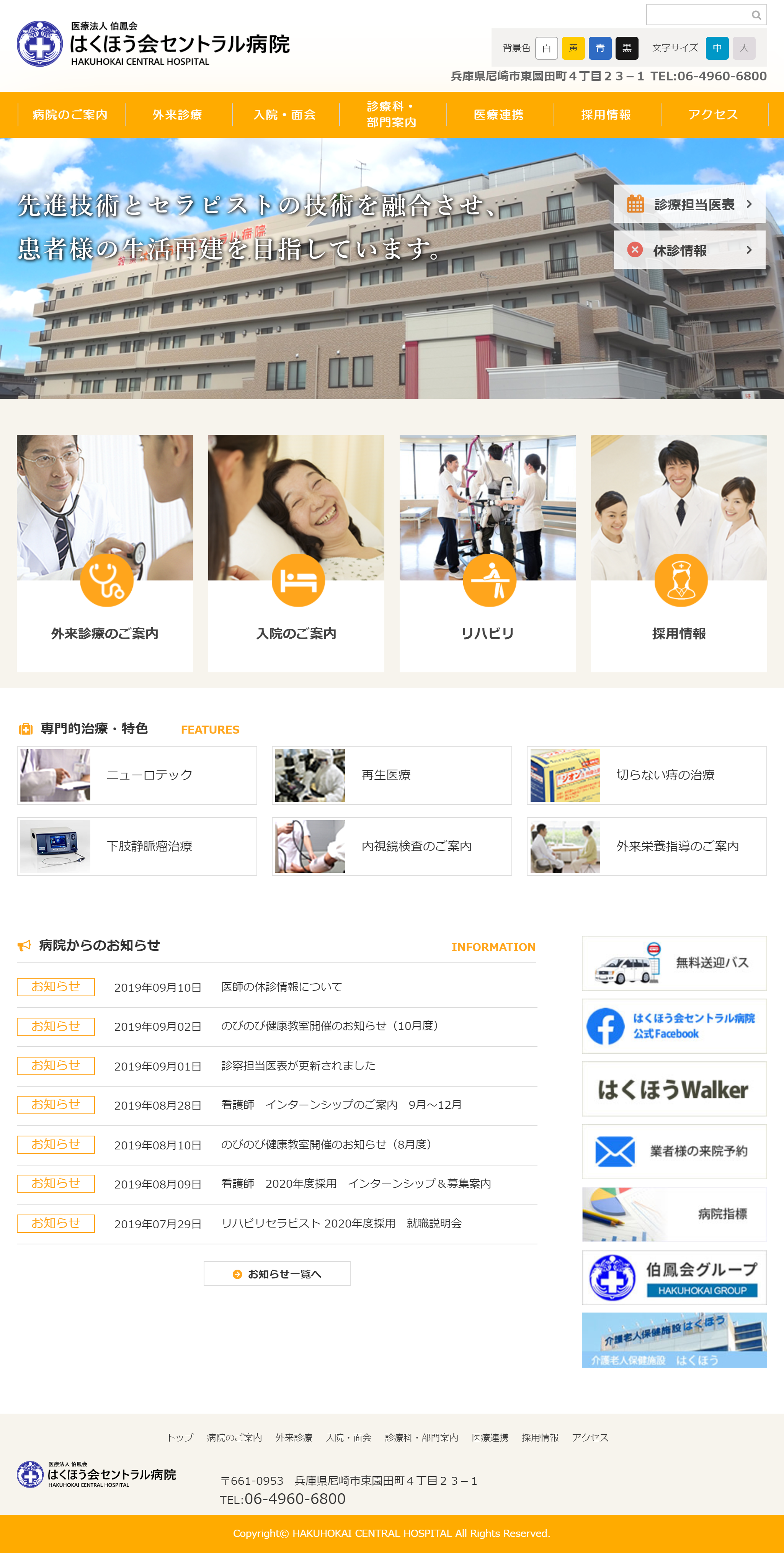784x1553 pixels.
Task: Go to アクセス page from top menu
Action: [713, 114]
